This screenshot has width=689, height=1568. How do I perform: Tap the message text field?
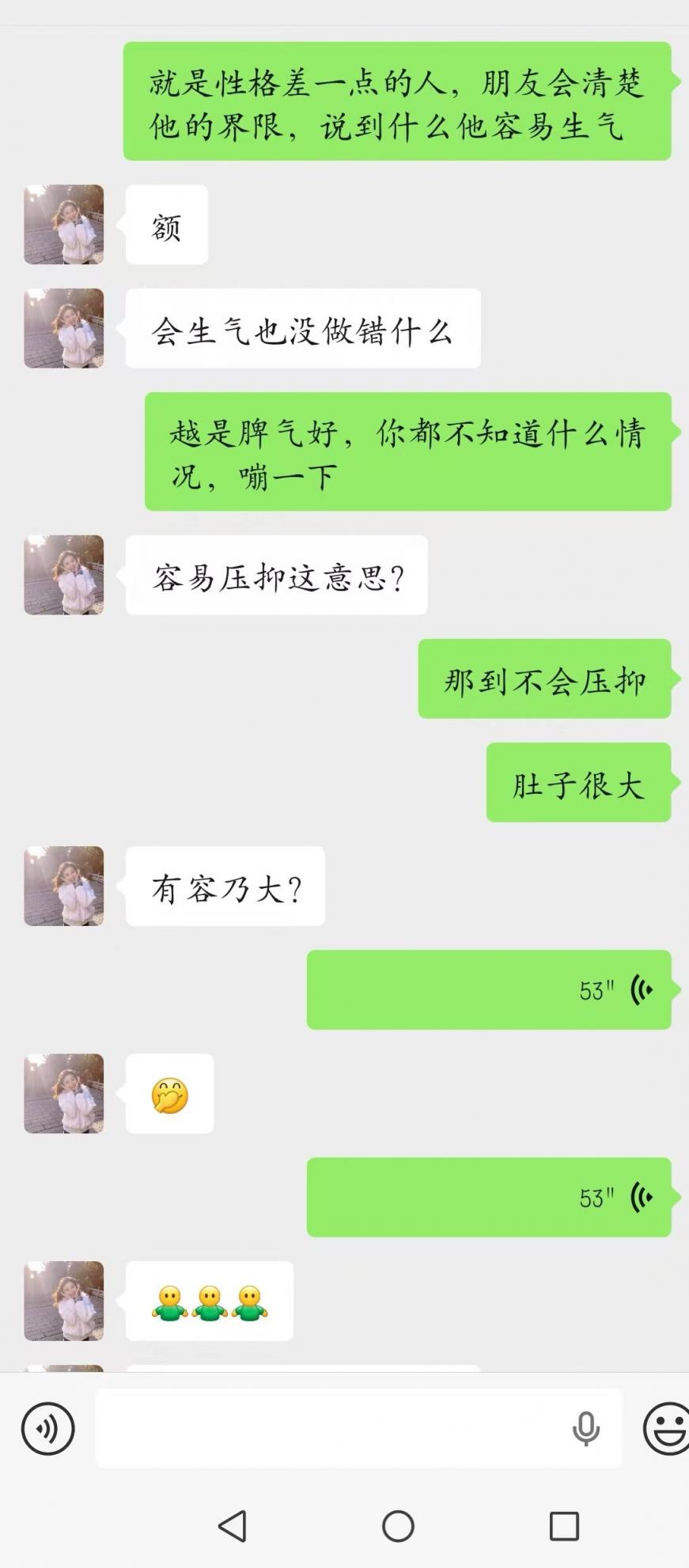coord(332,1428)
